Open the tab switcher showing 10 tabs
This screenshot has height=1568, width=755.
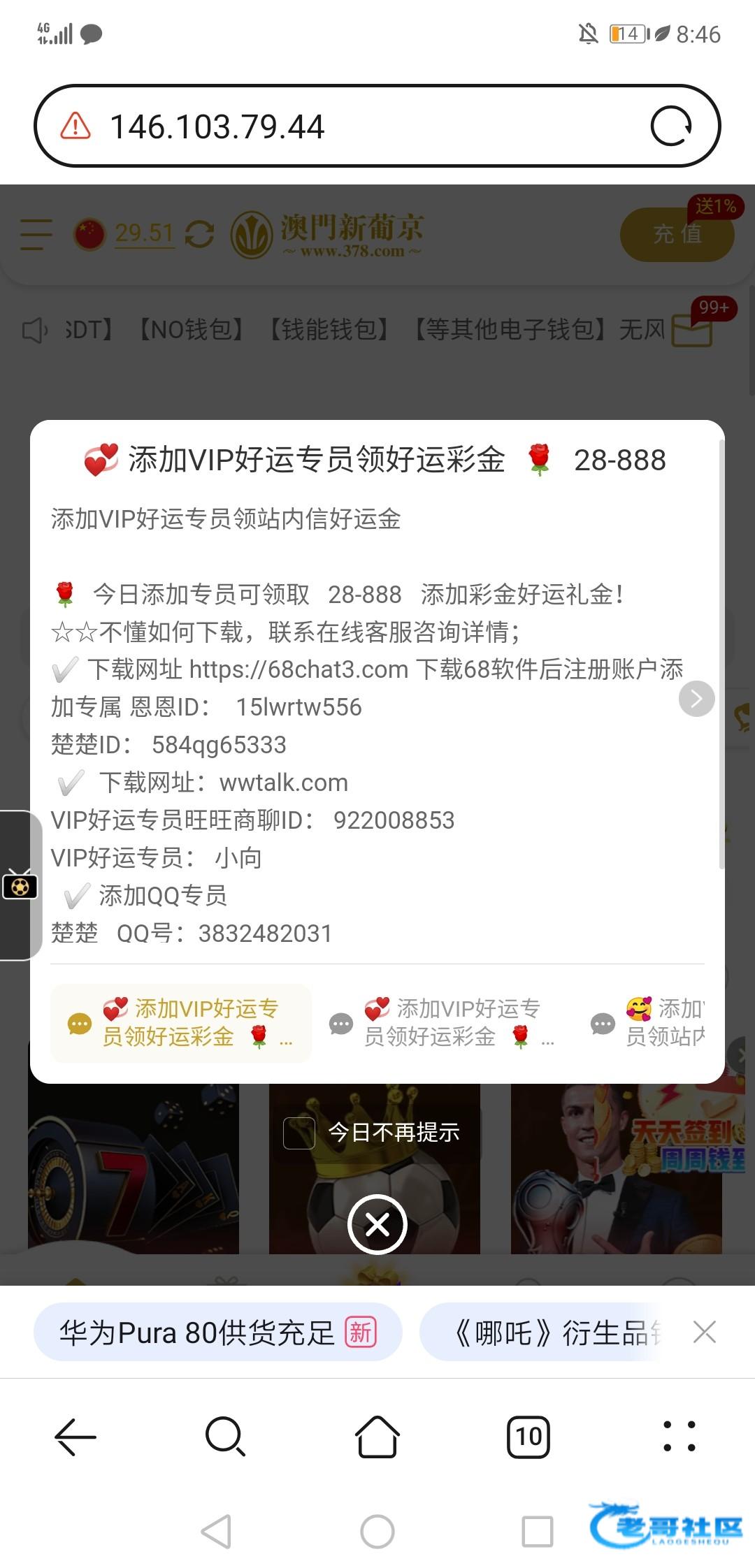528,1437
